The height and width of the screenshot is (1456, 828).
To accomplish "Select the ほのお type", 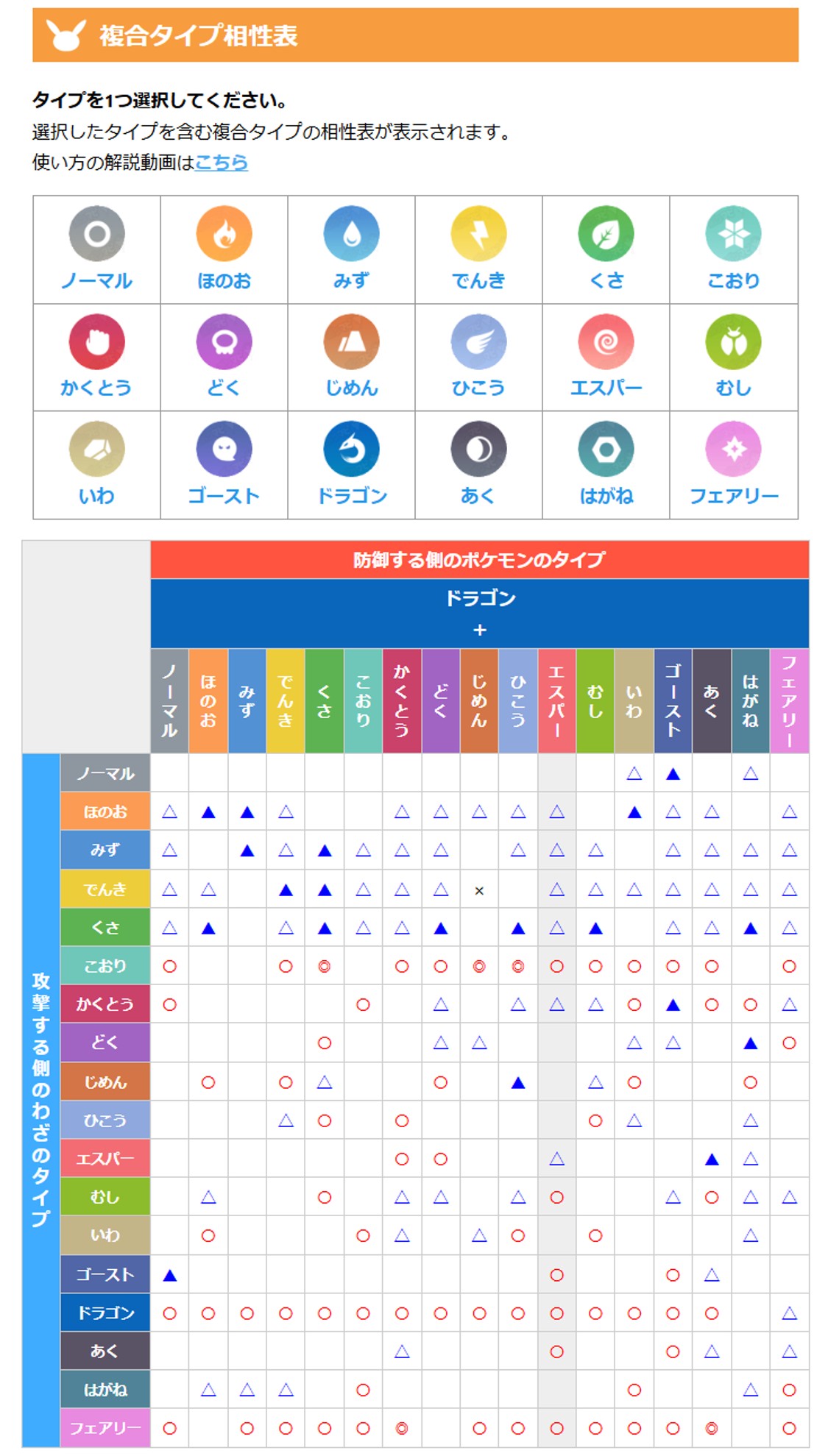I will pyautogui.click(x=224, y=249).
